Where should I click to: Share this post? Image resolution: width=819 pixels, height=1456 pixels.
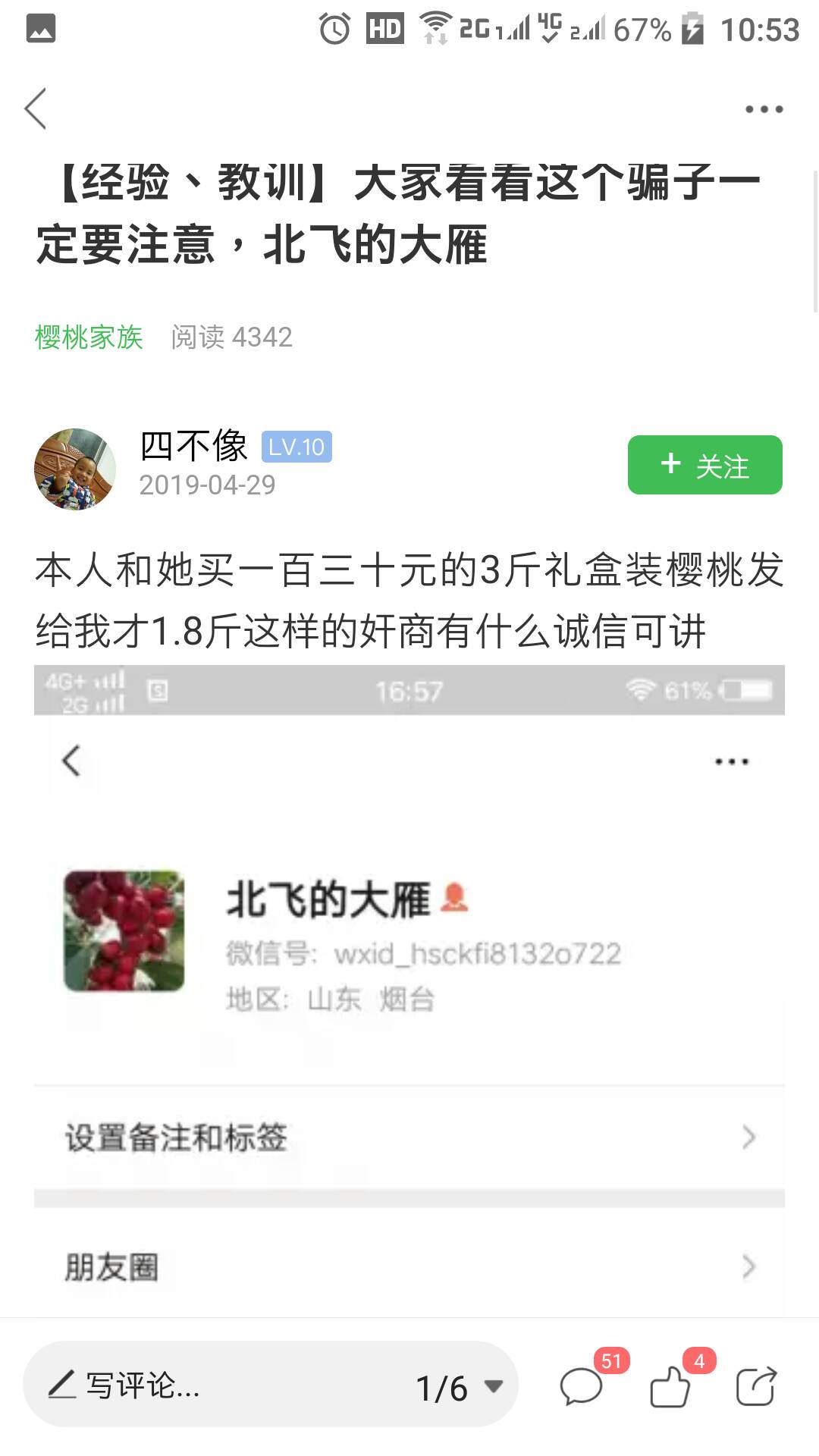[756, 1388]
